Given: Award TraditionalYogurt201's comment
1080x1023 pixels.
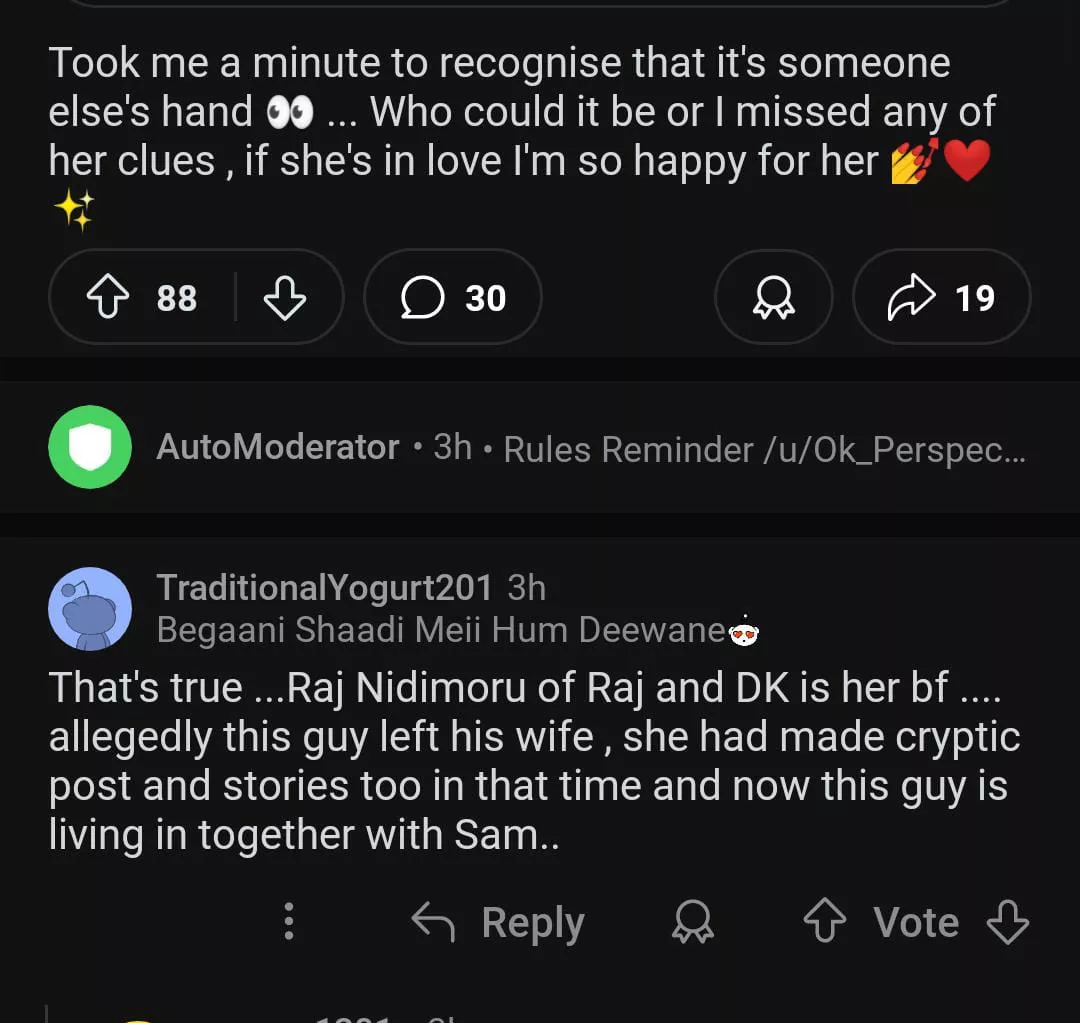Looking at the screenshot, I should tap(693, 921).
